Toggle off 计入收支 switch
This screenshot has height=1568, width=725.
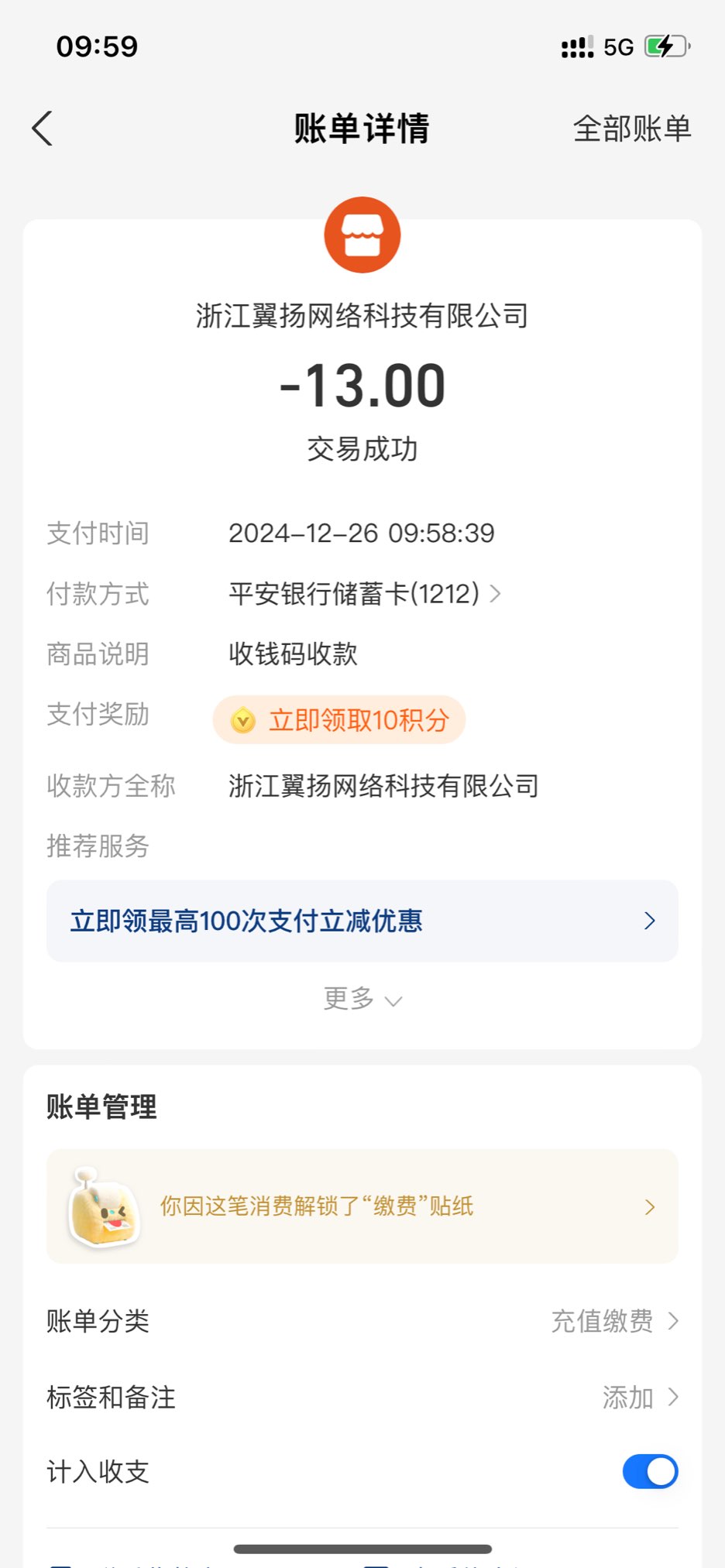click(649, 1472)
